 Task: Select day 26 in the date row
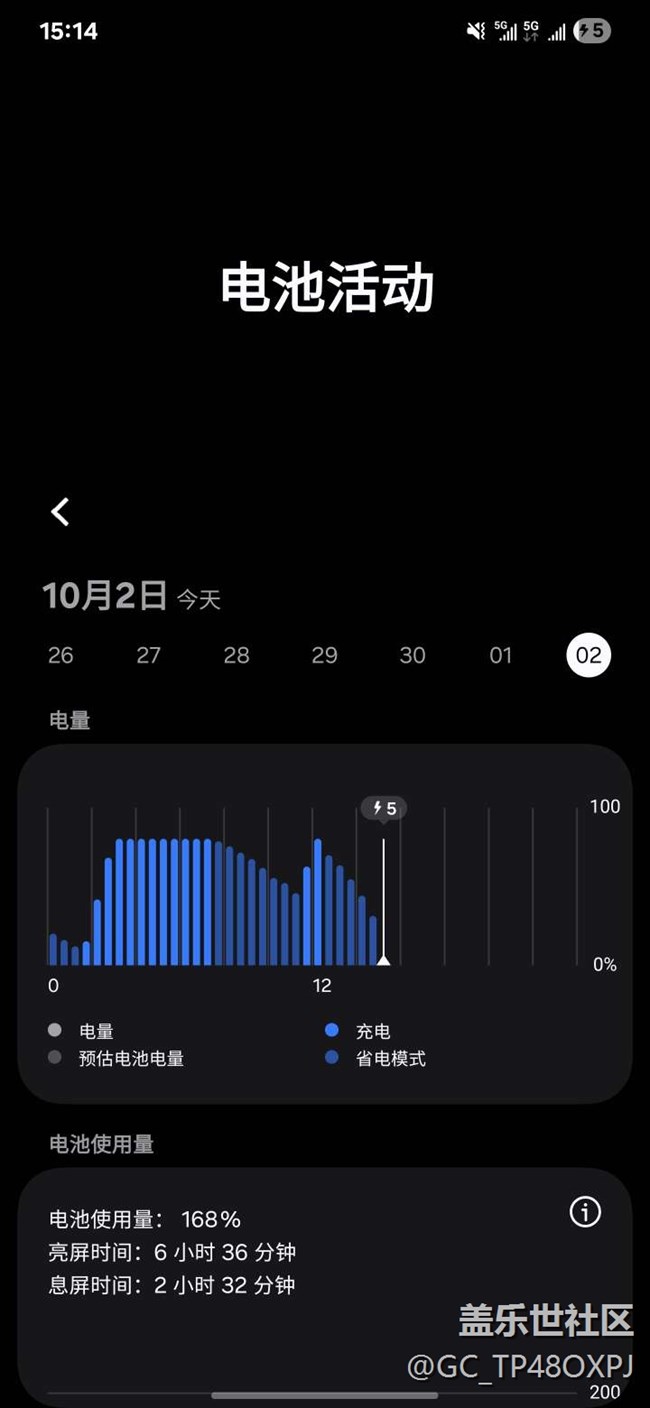tap(61, 655)
